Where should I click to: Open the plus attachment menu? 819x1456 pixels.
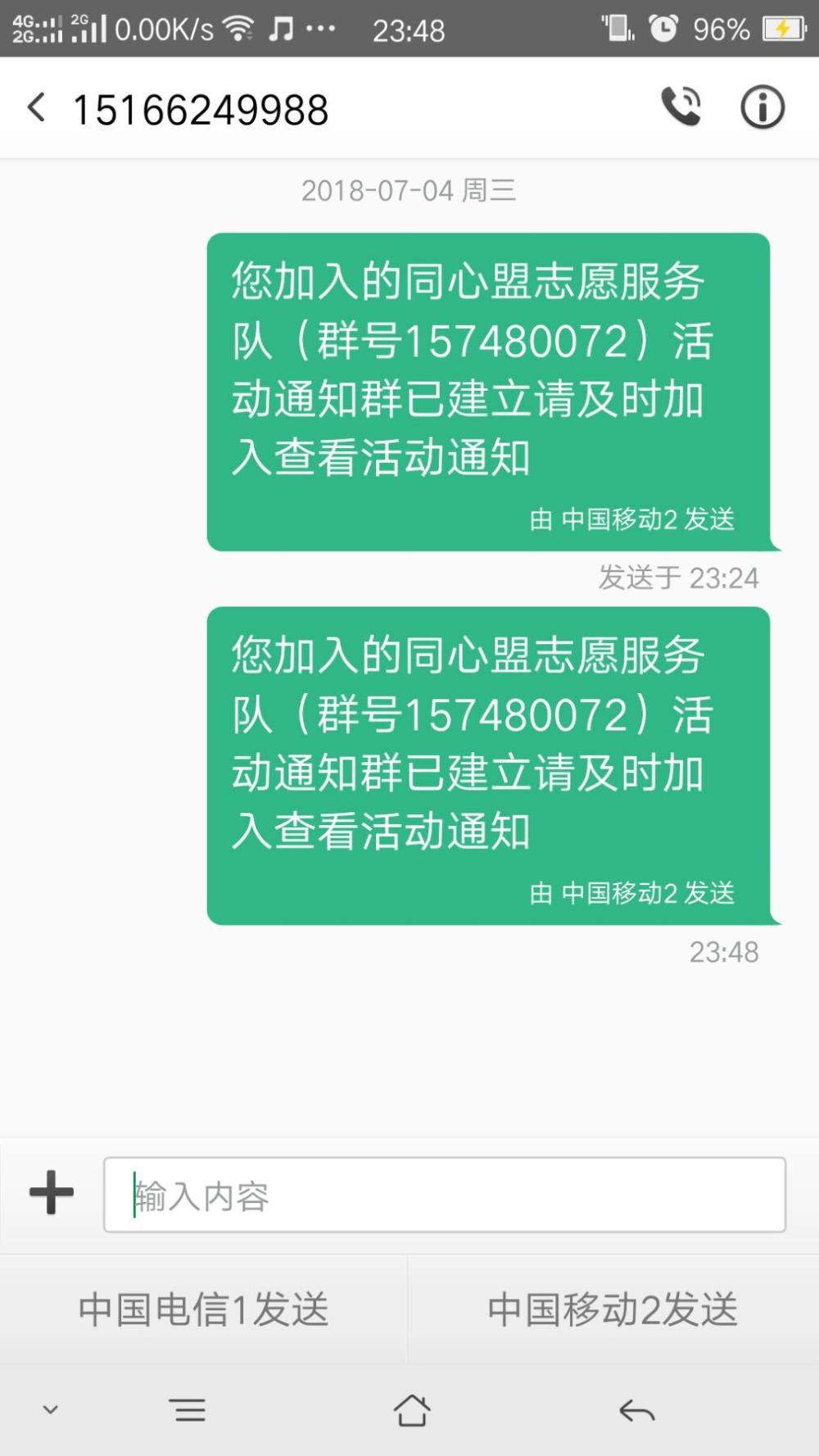pos(52,1192)
